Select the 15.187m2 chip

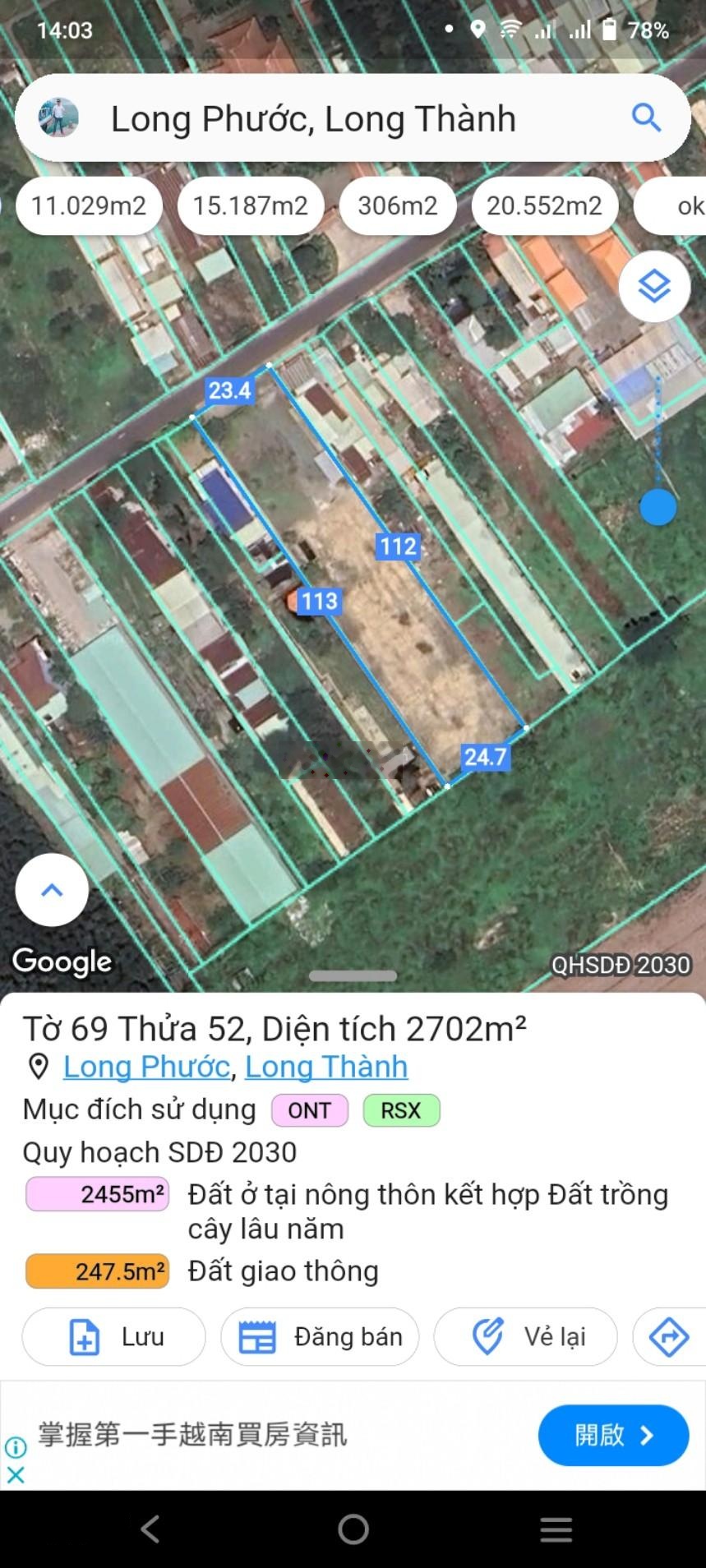pos(250,206)
